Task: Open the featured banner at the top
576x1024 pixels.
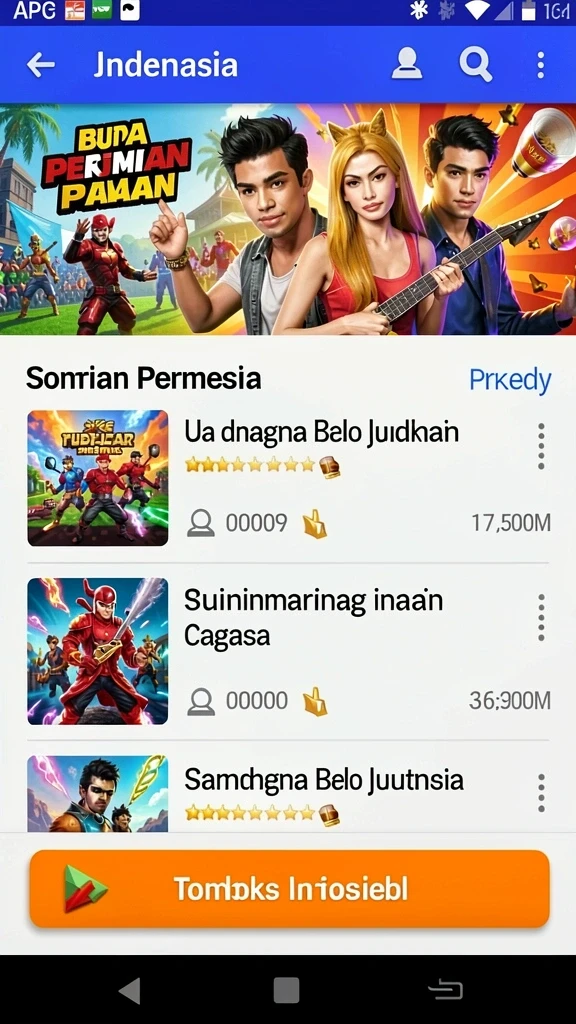Action: 288,219
